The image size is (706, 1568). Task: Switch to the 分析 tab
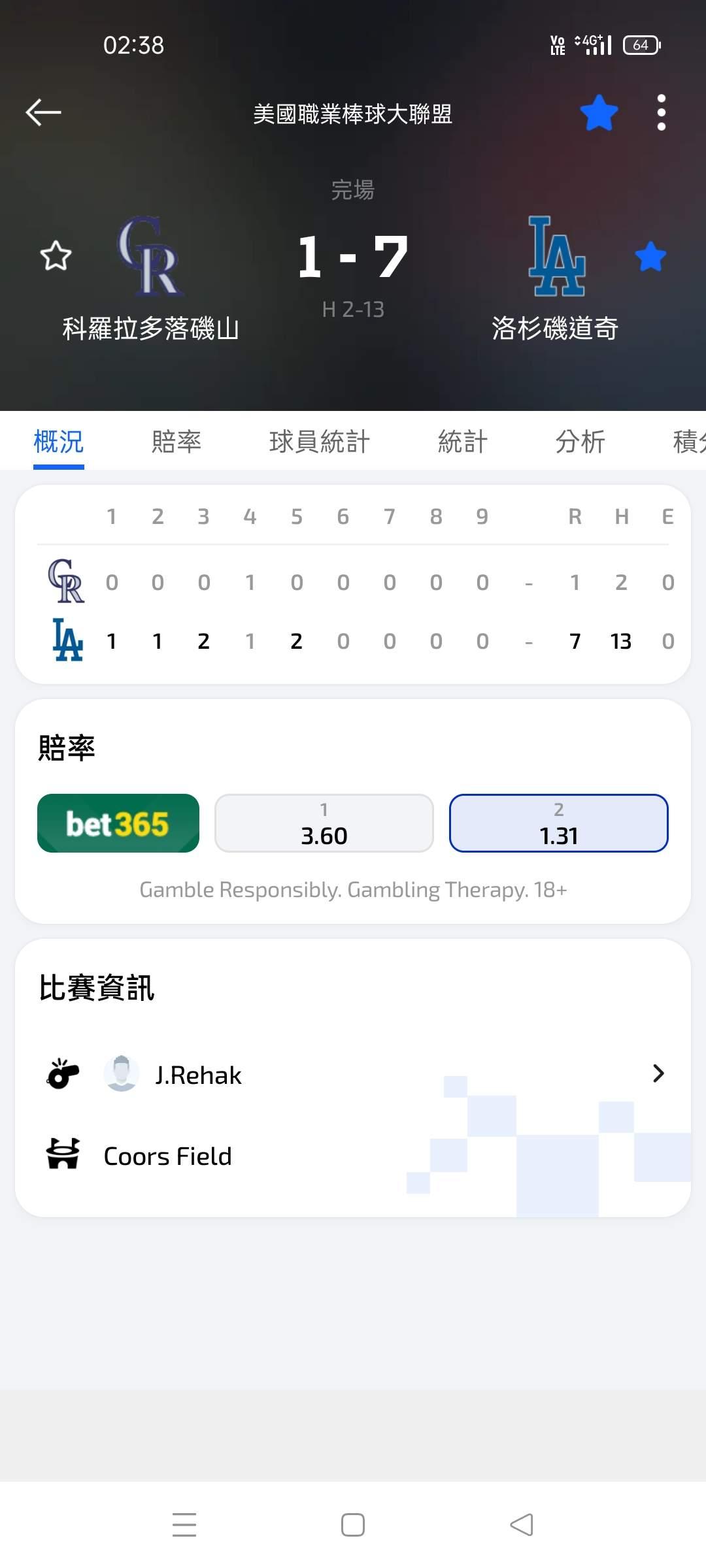pyautogui.click(x=580, y=442)
